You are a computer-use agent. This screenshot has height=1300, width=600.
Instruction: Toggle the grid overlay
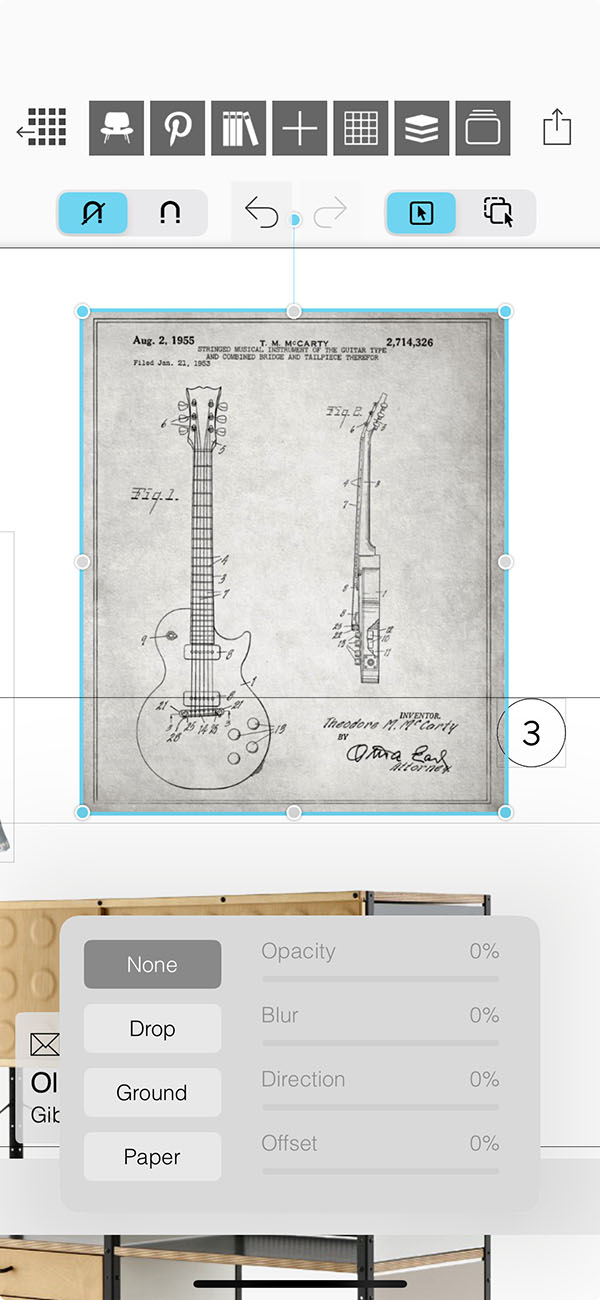click(x=360, y=128)
